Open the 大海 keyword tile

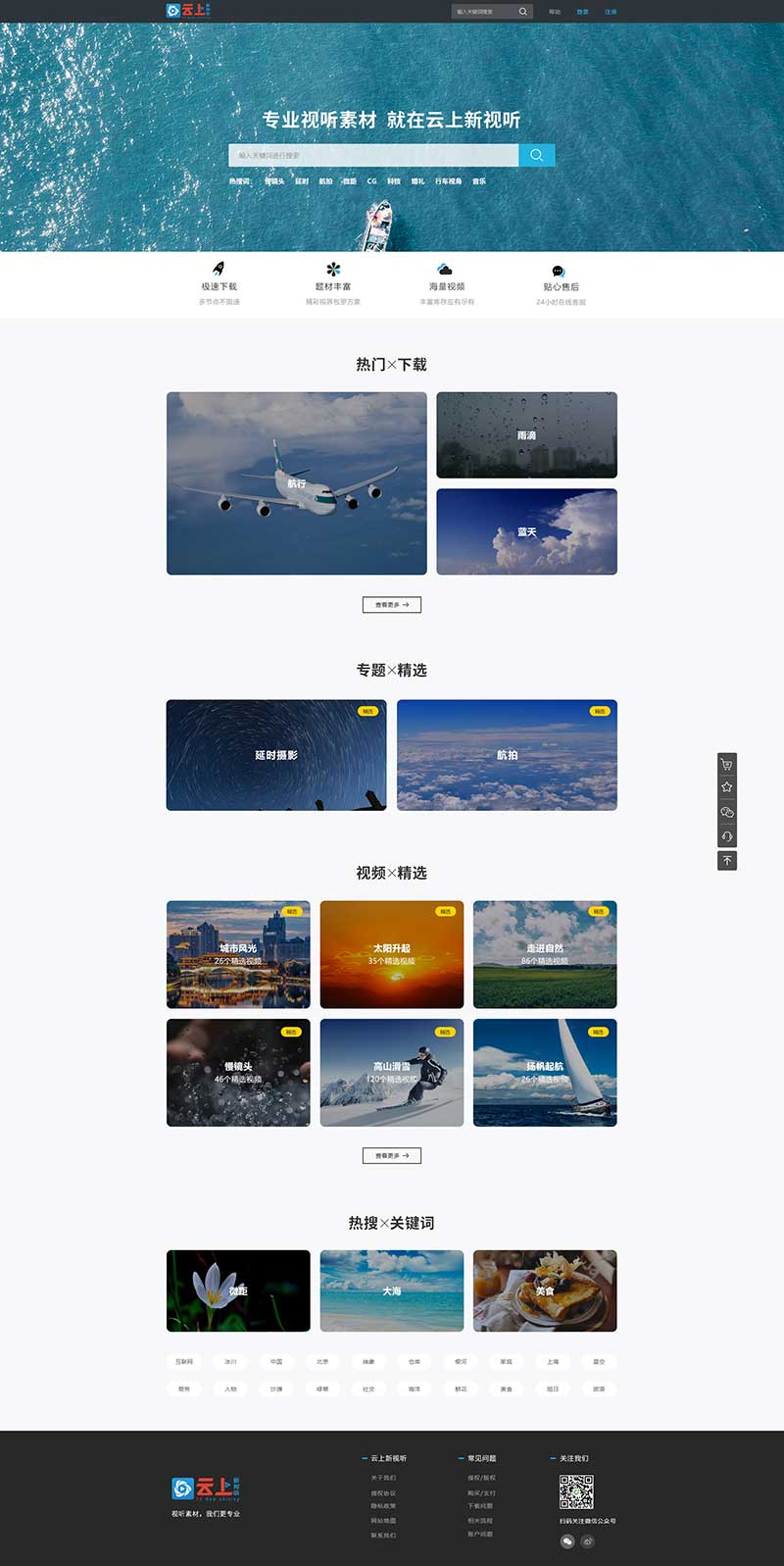[x=392, y=1290]
